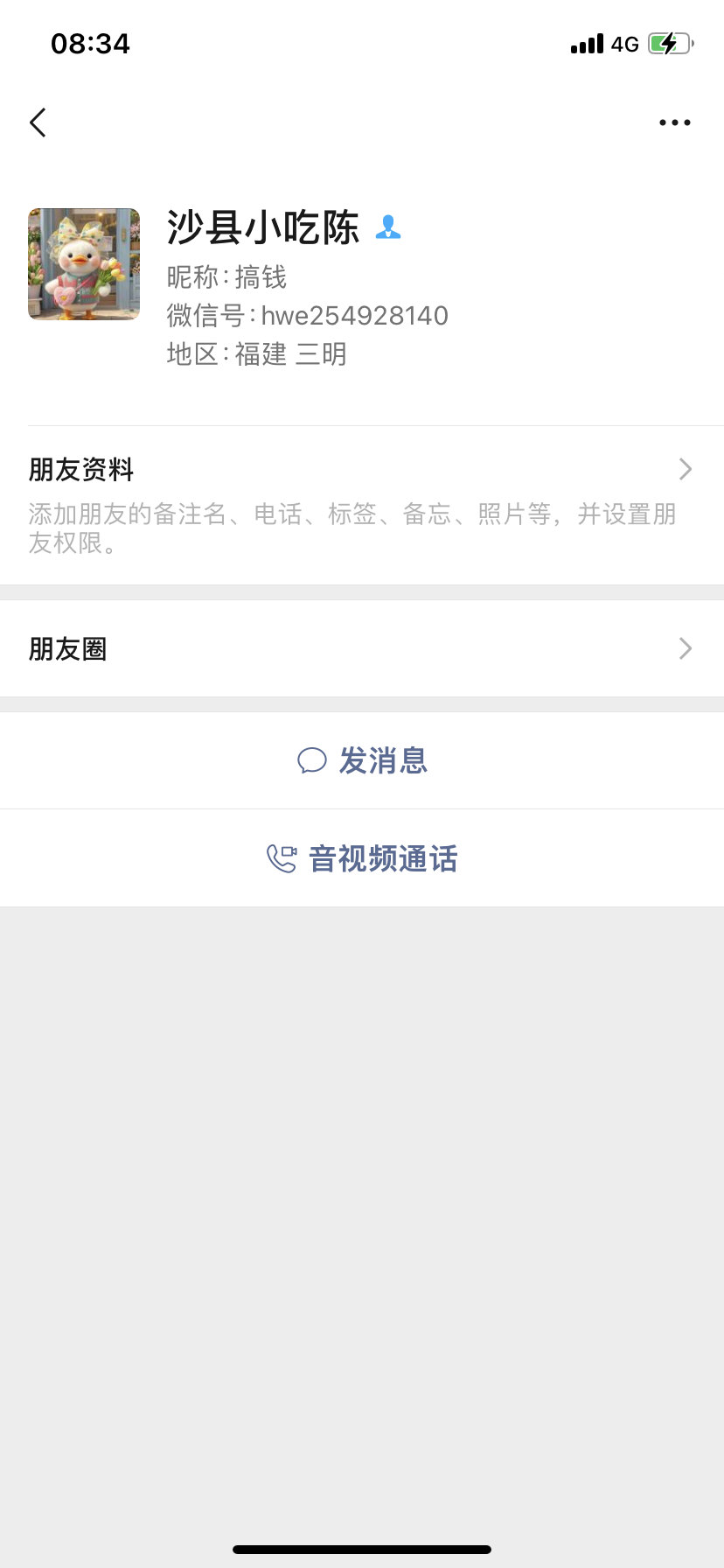Tap 发消息 to send a message
This screenshot has height=1568, width=724.
tap(362, 760)
